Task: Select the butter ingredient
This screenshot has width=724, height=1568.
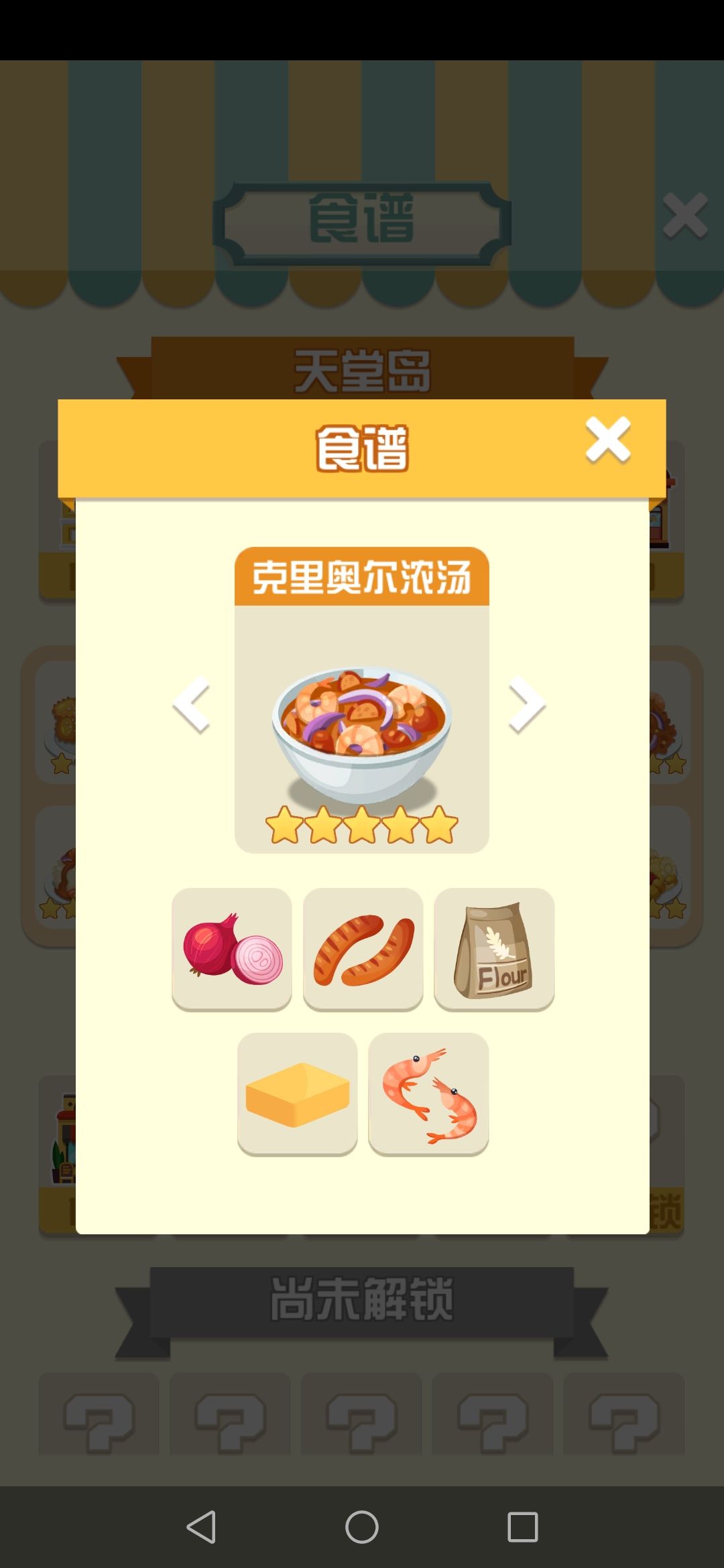Action: click(x=296, y=1095)
